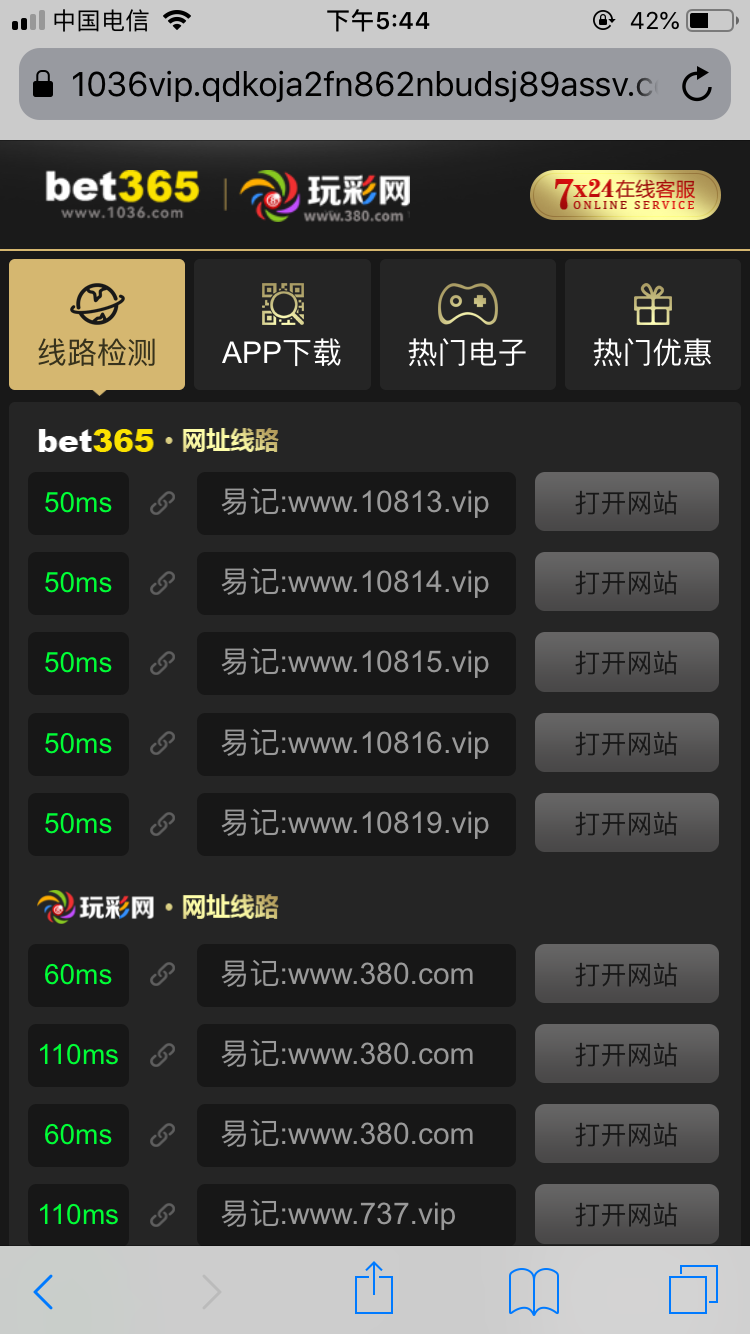Open Safari bookmarks
This screenshot has width=750, height=1334.
534,1291
